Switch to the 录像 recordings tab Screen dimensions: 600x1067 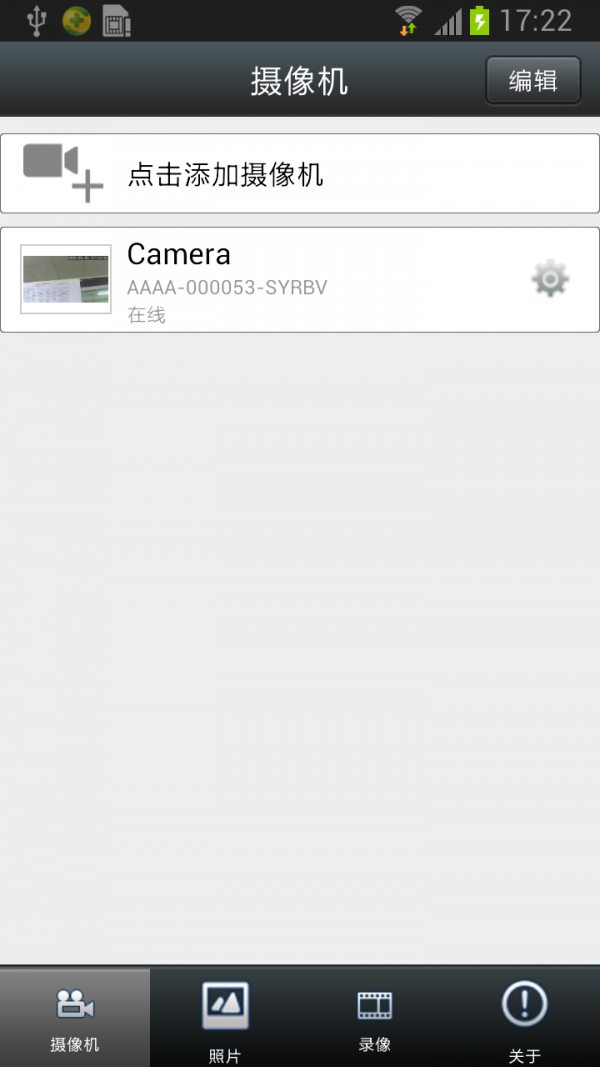[x=375, y=1017]
